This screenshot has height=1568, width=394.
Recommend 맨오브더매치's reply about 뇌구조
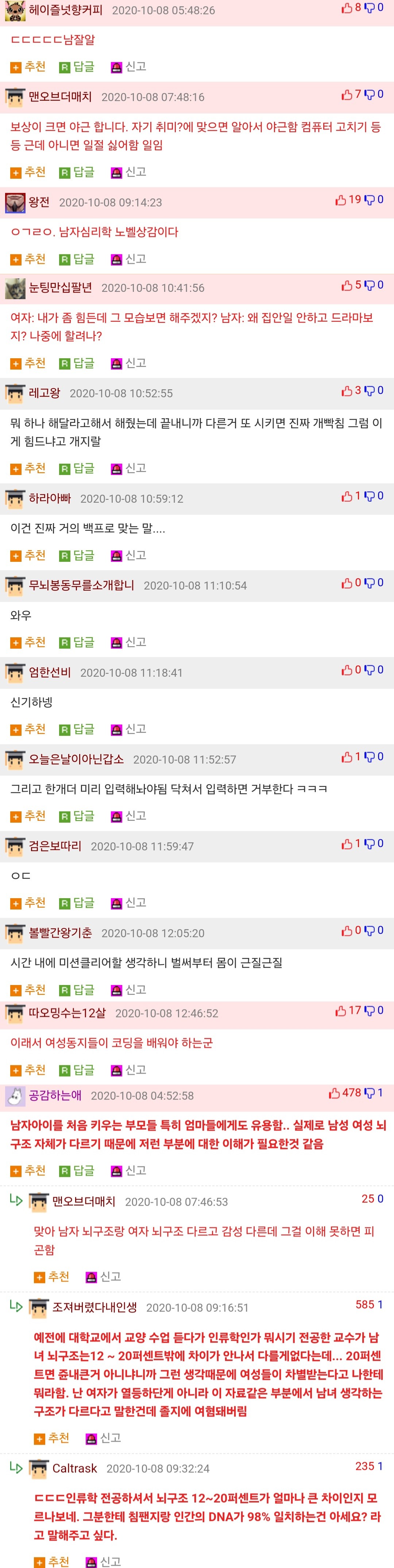pyautogui.click(x=52, y=1277)
